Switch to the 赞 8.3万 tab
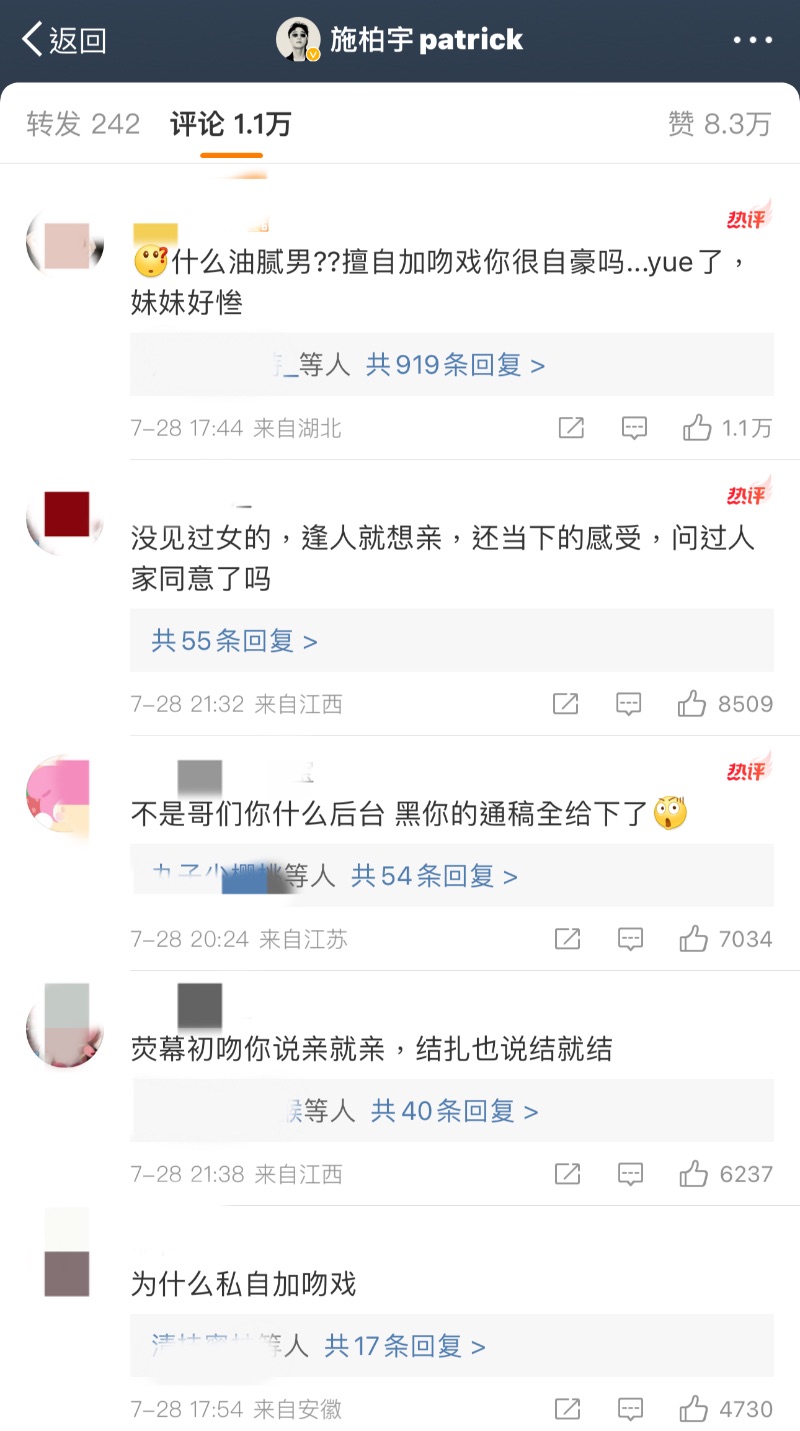 point(719,124)
